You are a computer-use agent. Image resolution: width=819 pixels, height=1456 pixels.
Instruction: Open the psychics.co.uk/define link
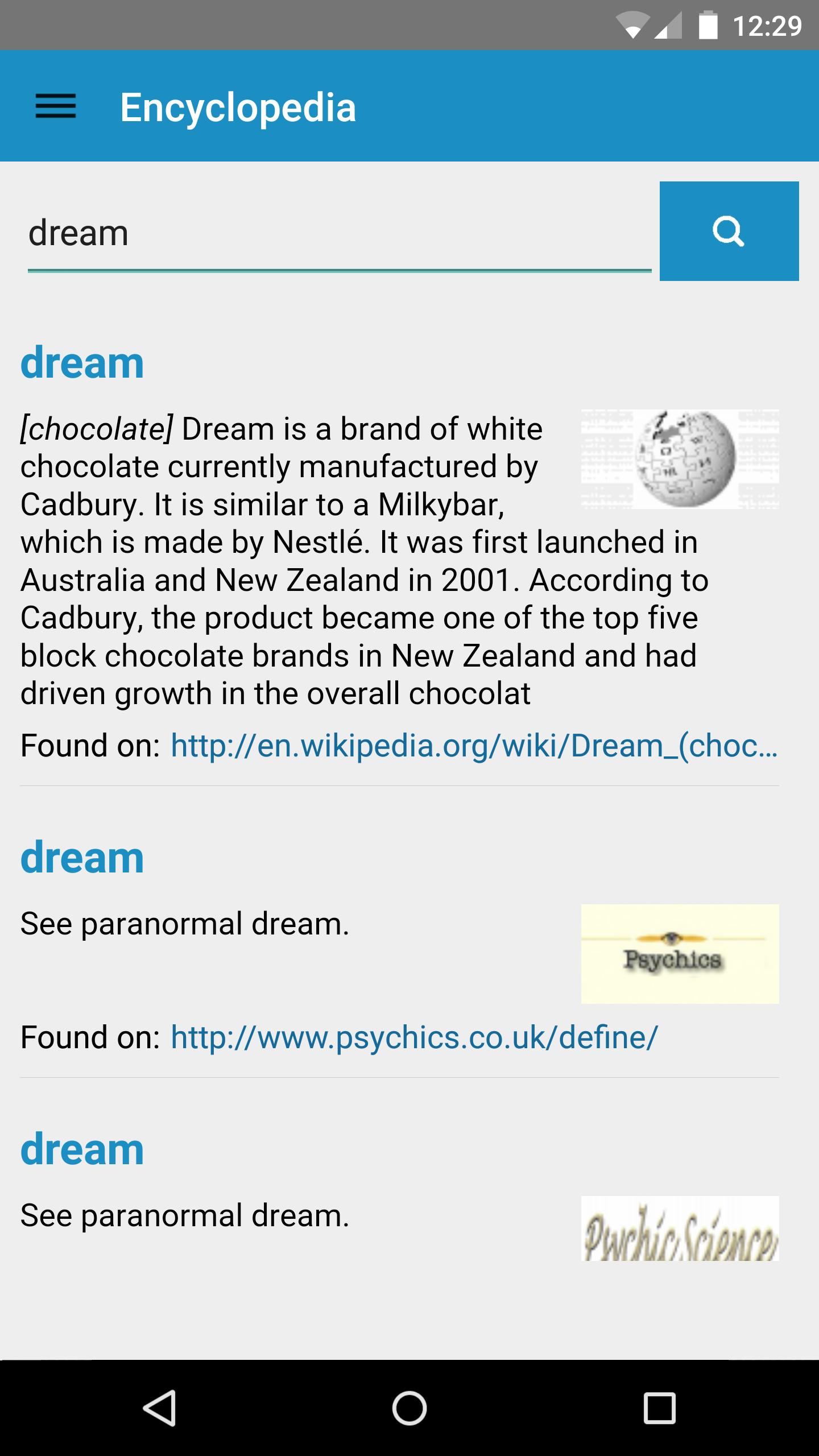click(414, 1037)
